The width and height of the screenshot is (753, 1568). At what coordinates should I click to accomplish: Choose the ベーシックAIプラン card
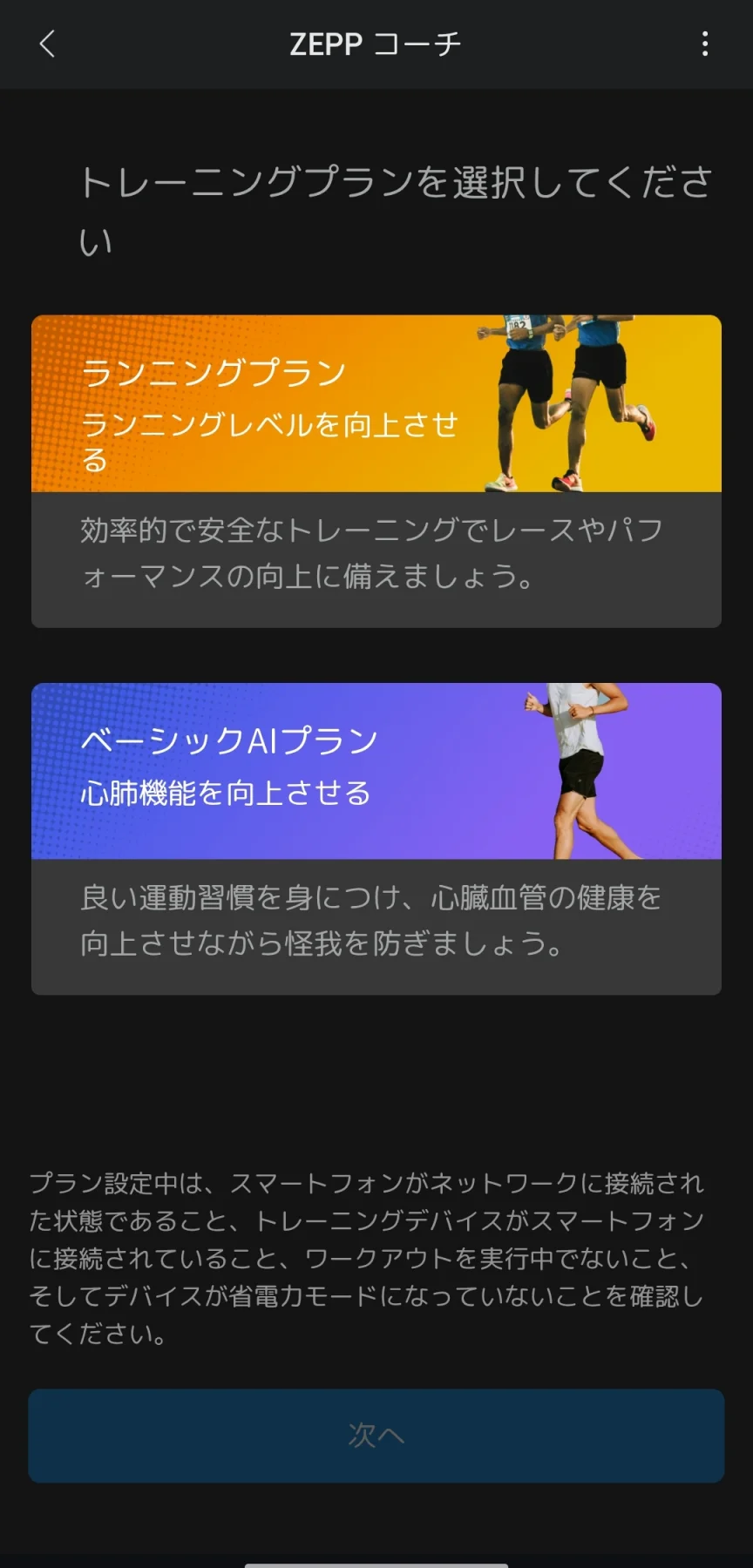click(x=376, y=838)
